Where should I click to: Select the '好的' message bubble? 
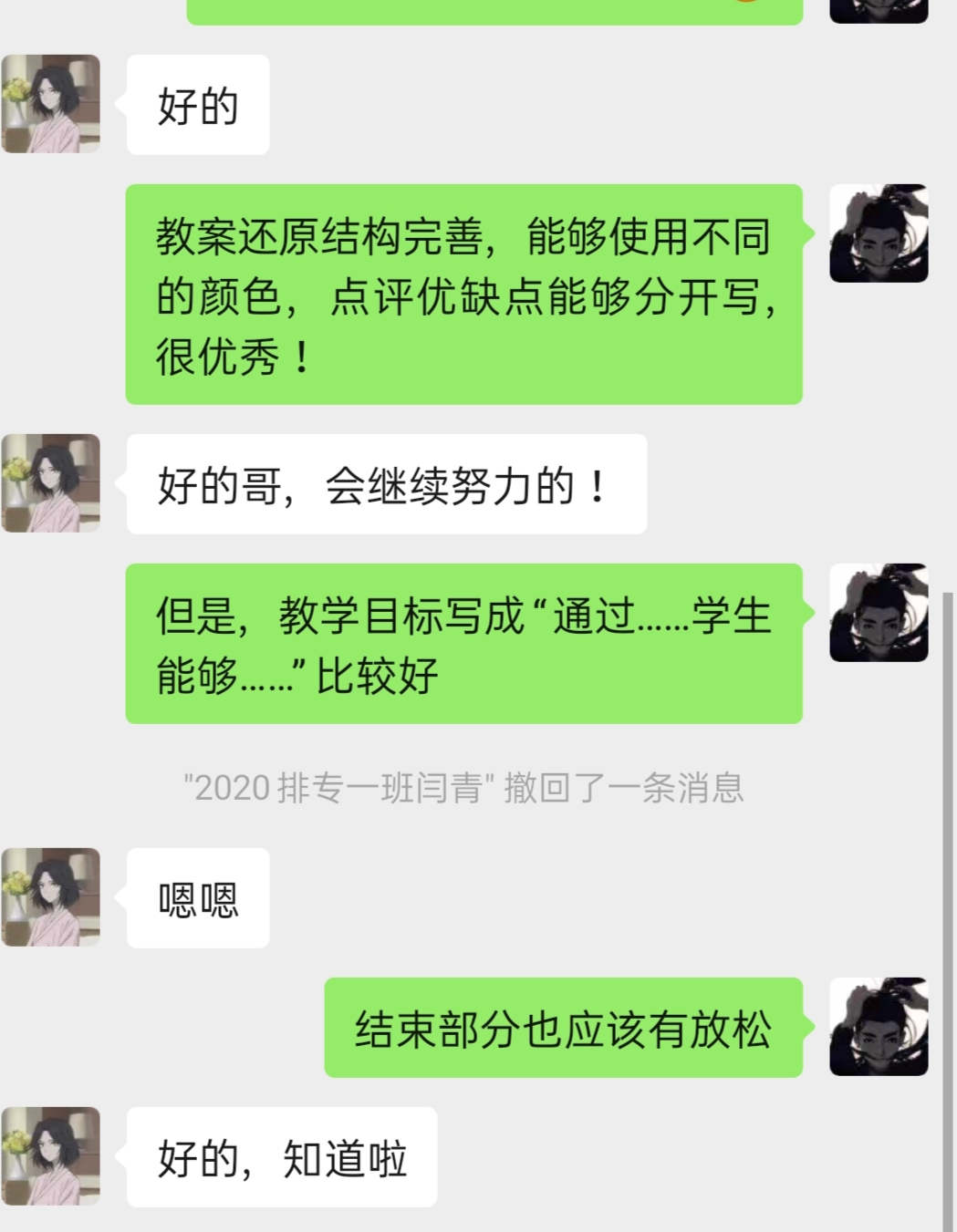point(197,106)
